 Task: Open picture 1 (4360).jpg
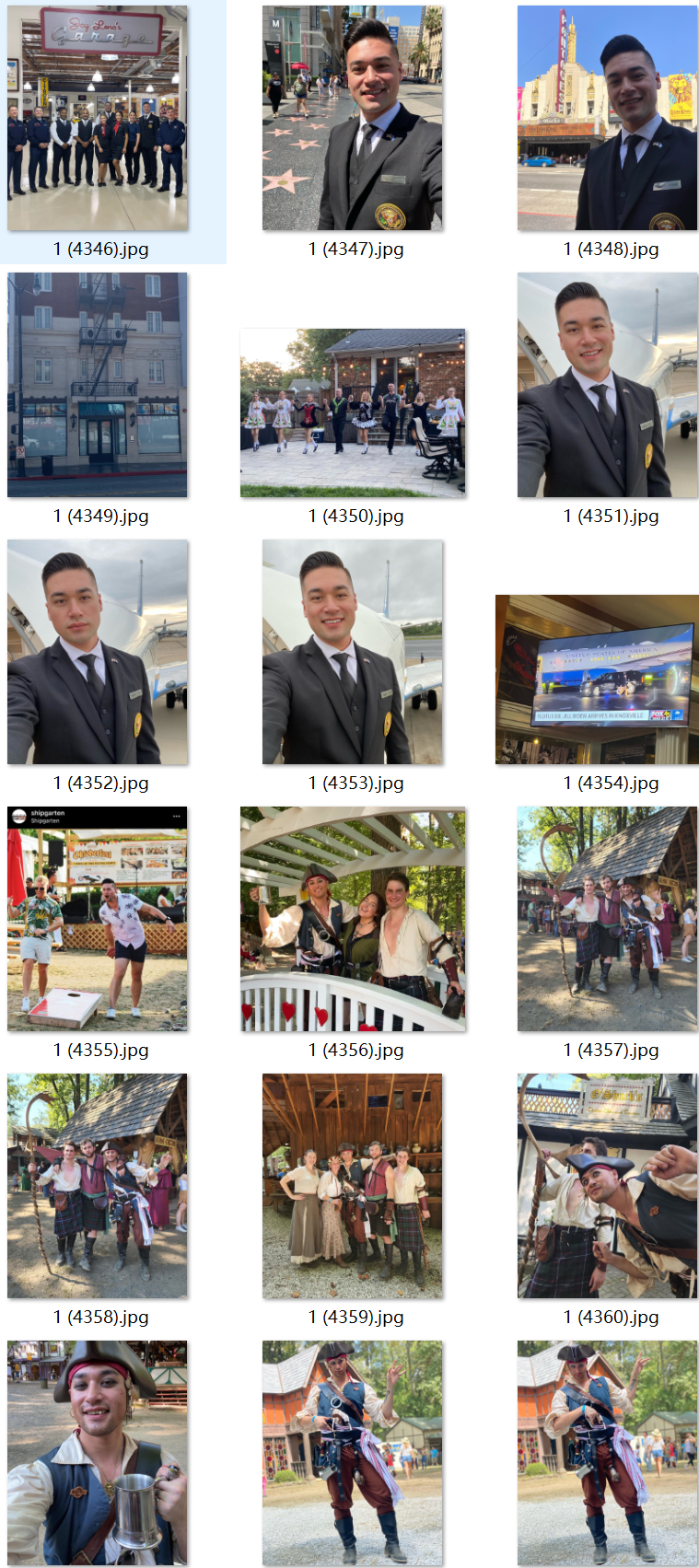pos(607,1186)
